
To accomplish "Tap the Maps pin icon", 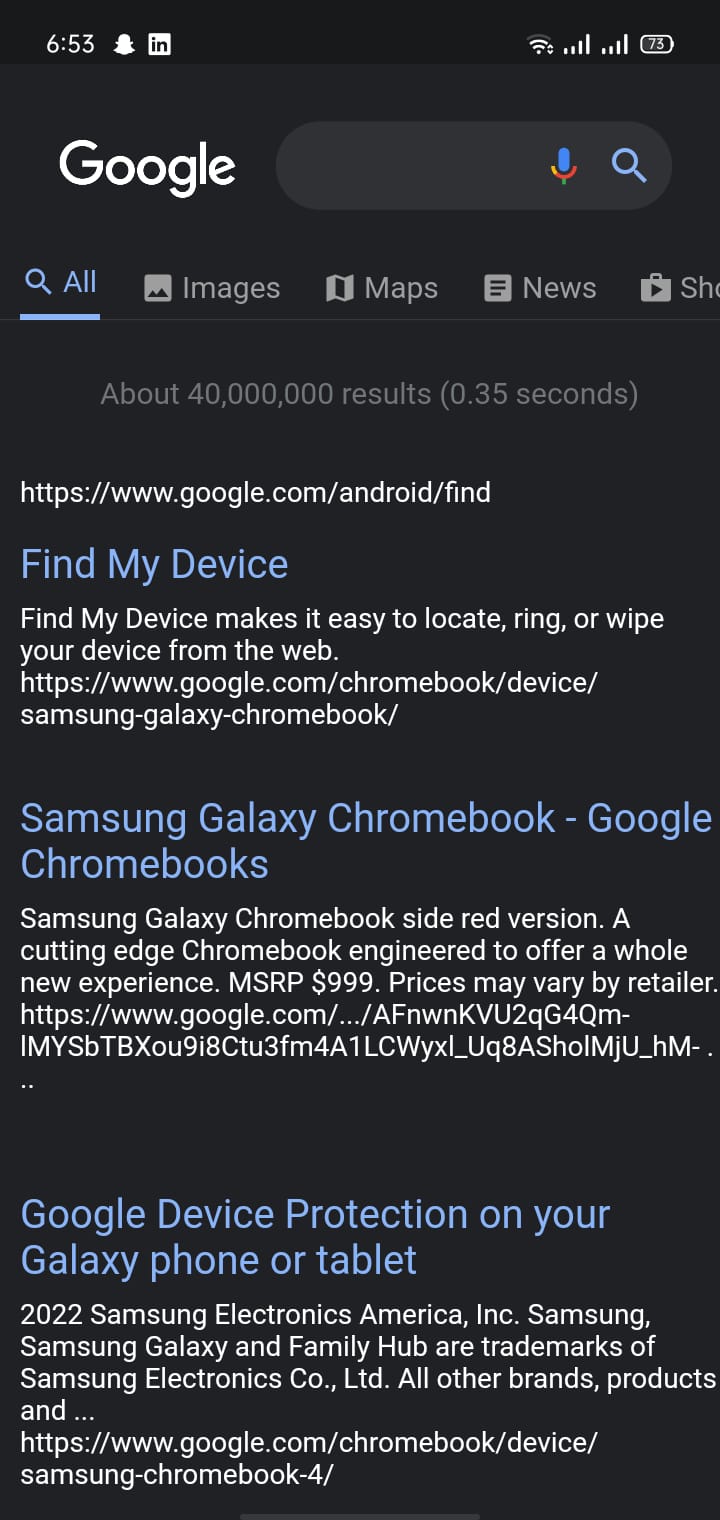I will point(340,287).
